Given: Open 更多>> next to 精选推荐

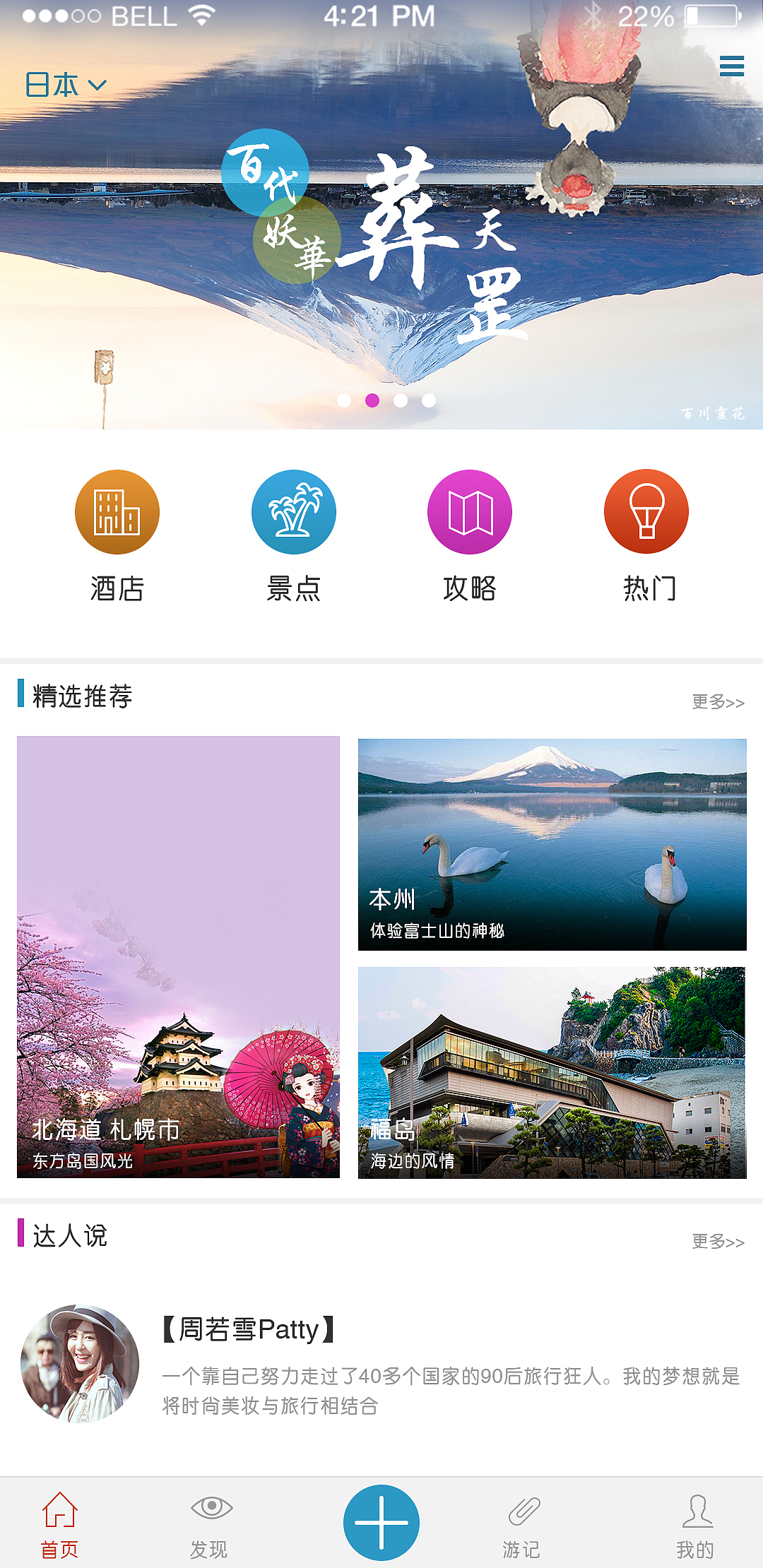Looking at the screenshot, I should 718,703.
